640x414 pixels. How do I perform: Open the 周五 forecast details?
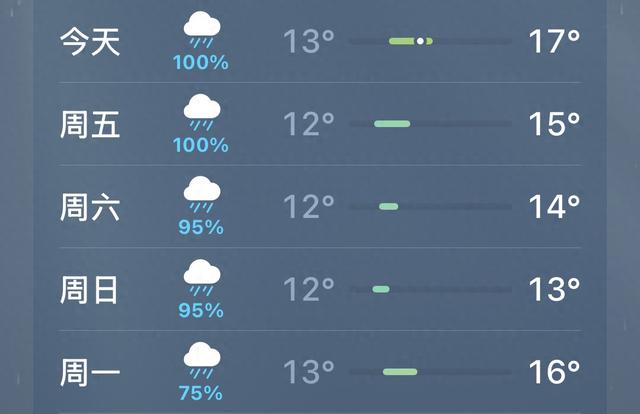click(320, 124)
